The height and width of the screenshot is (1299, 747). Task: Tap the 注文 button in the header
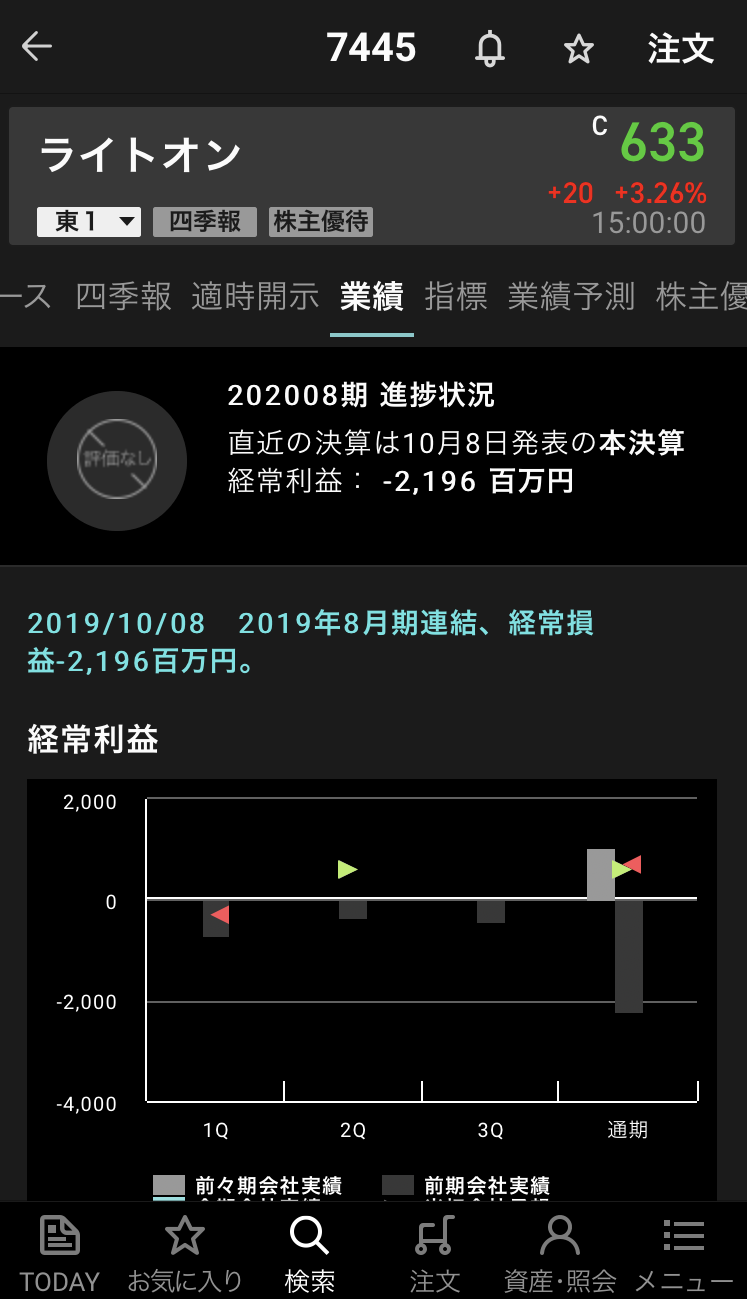point(680,48)
